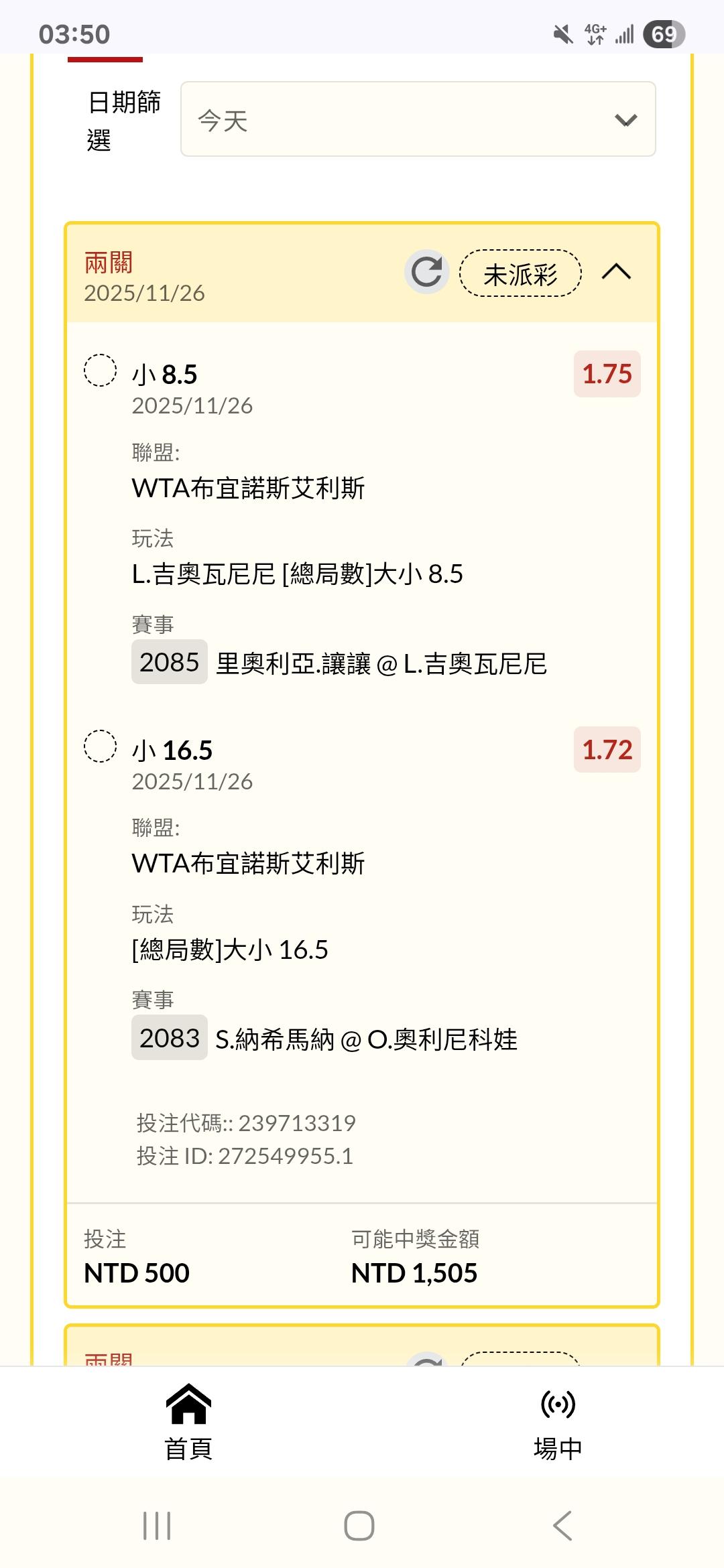724x1568 pixels.
Task: Open the 日期篩選 date dropdown showing 今天
Action: pos(418,120)
